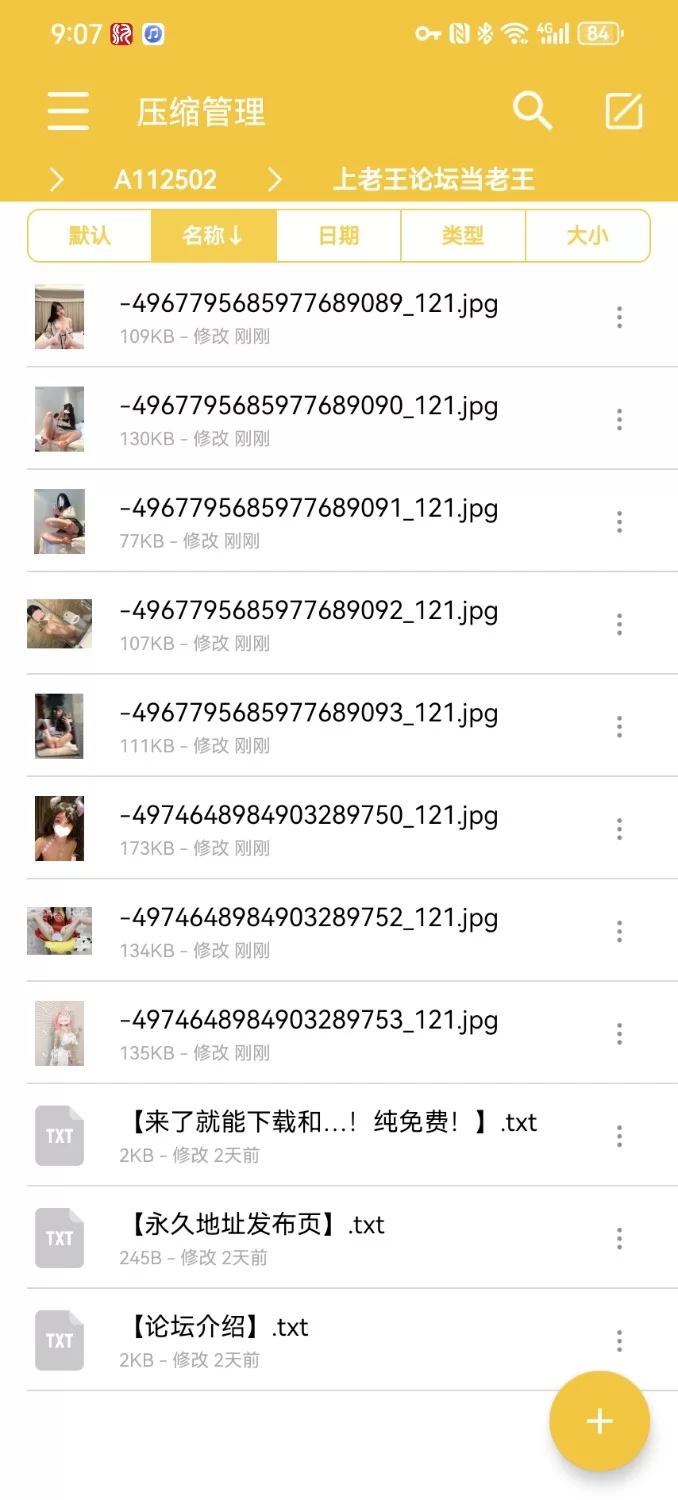Open the 【论坛介绍】.txt file
Screen dimensions: 678x1500
pos(218,1339)
